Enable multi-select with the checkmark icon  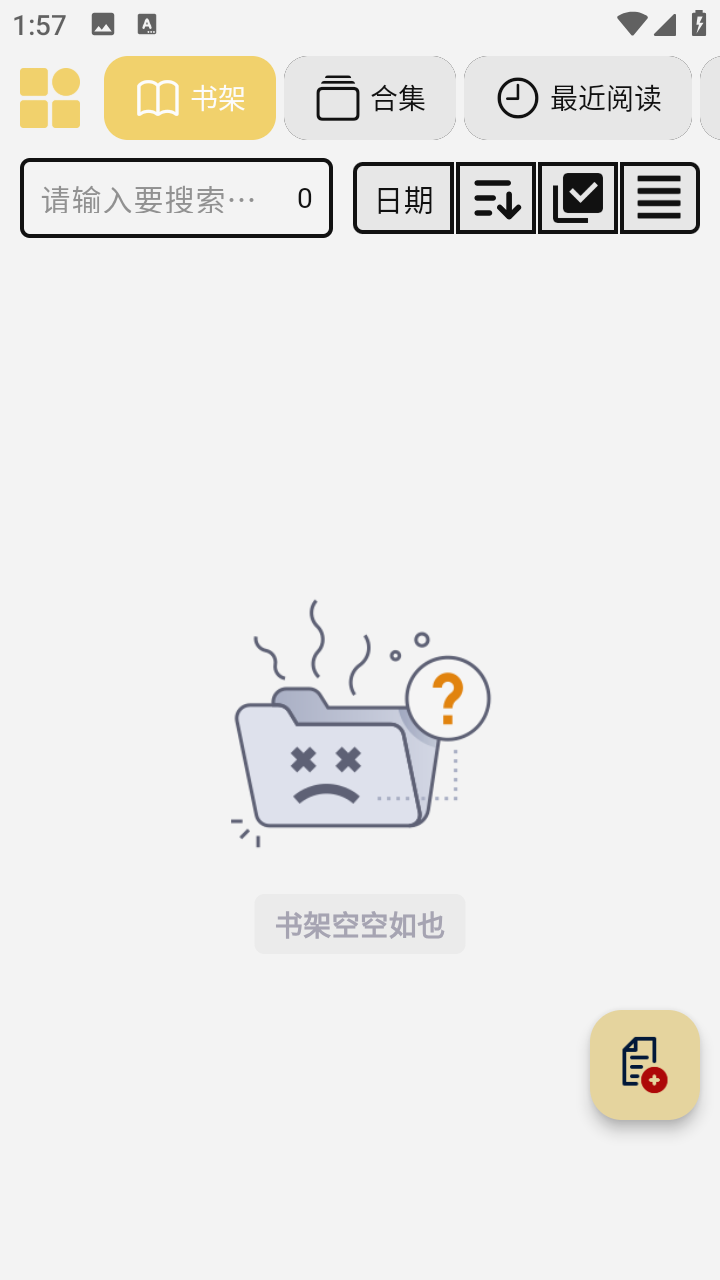pyautogui.click(x=578, y=199)
